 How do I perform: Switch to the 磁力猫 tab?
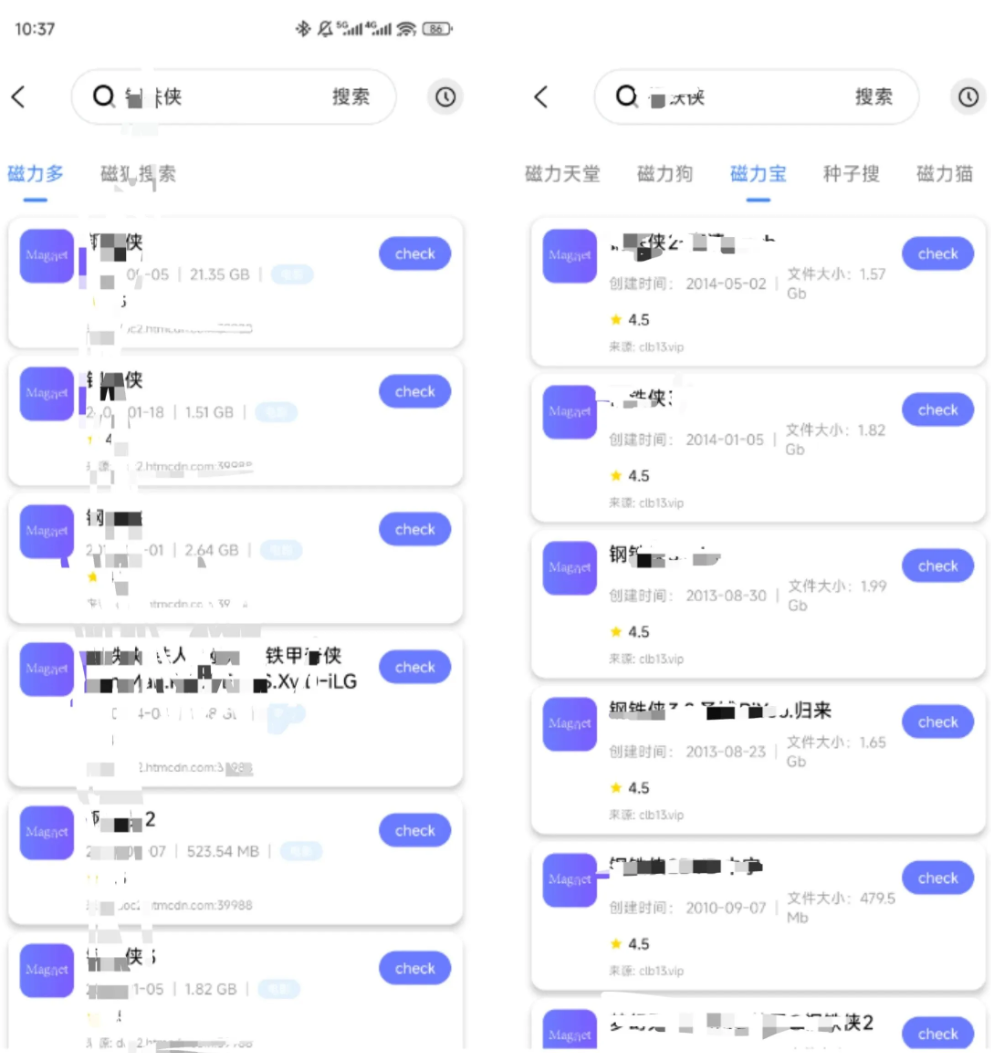coord(946,173)
